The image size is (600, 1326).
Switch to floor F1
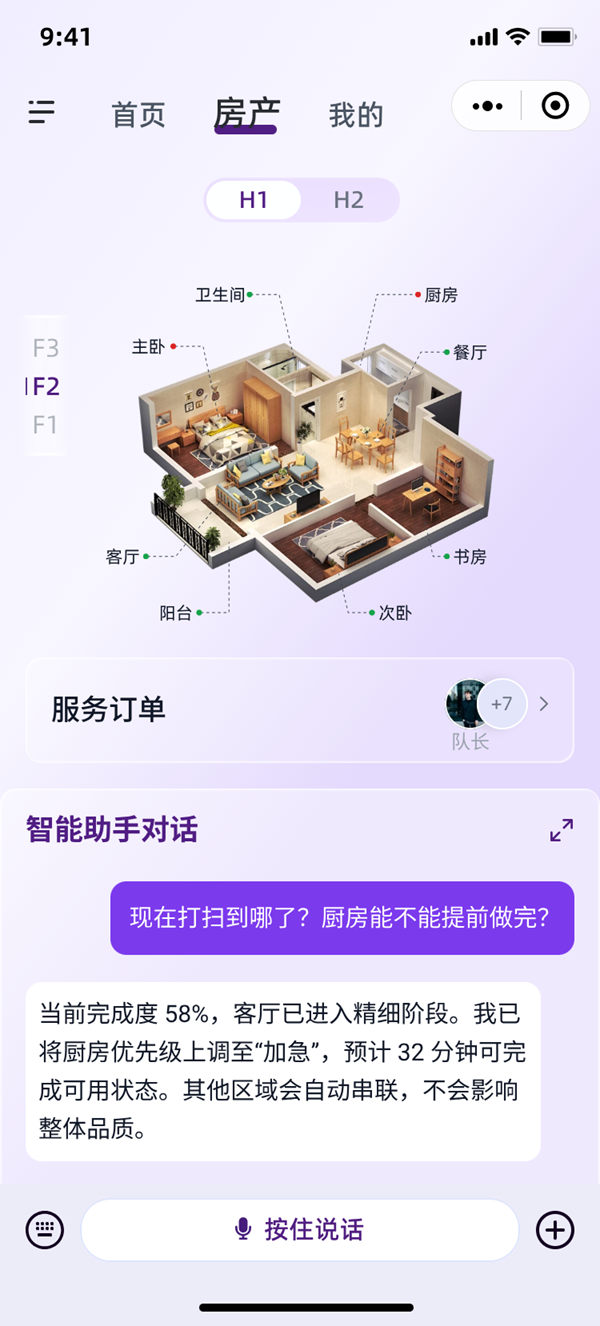[45, 425]
